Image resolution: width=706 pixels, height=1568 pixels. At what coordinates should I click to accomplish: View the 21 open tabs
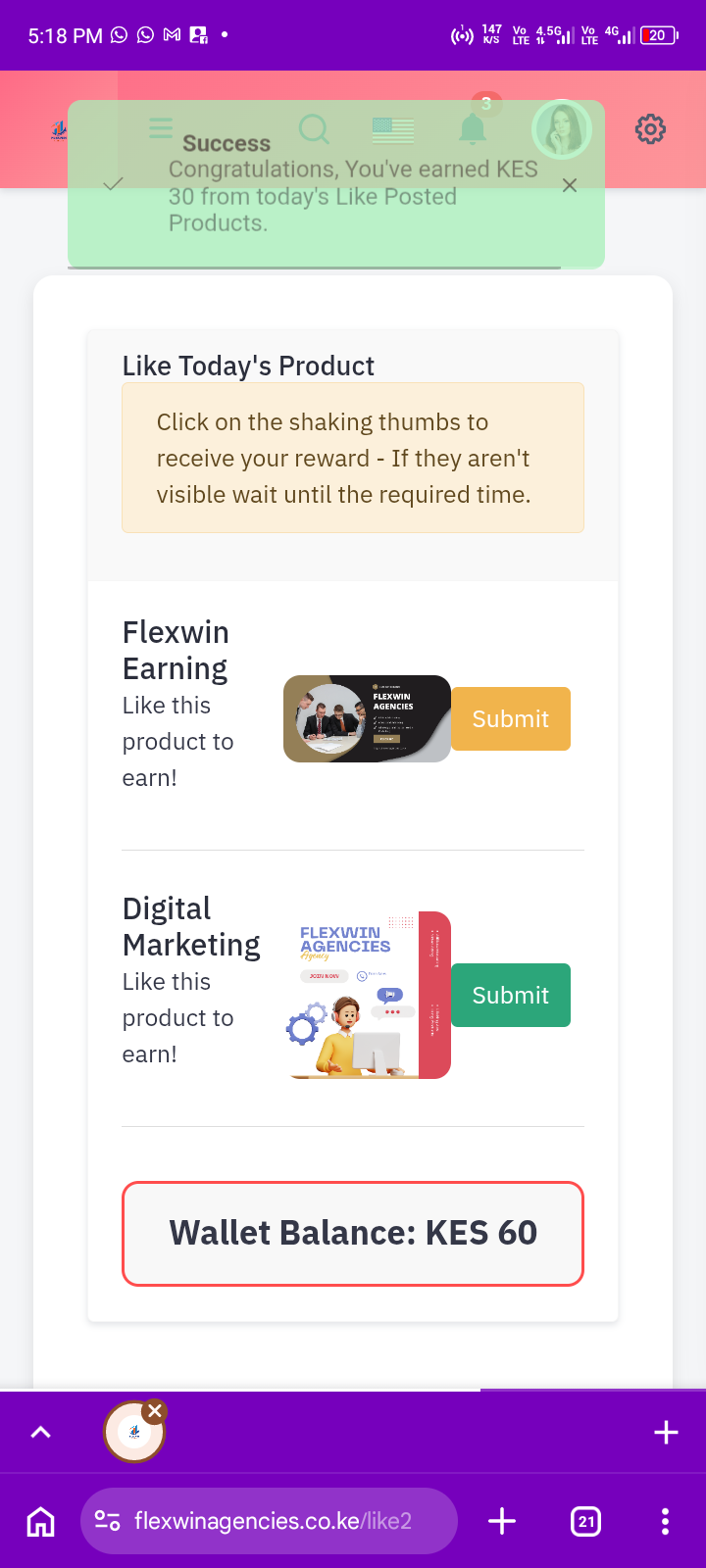585,1521
